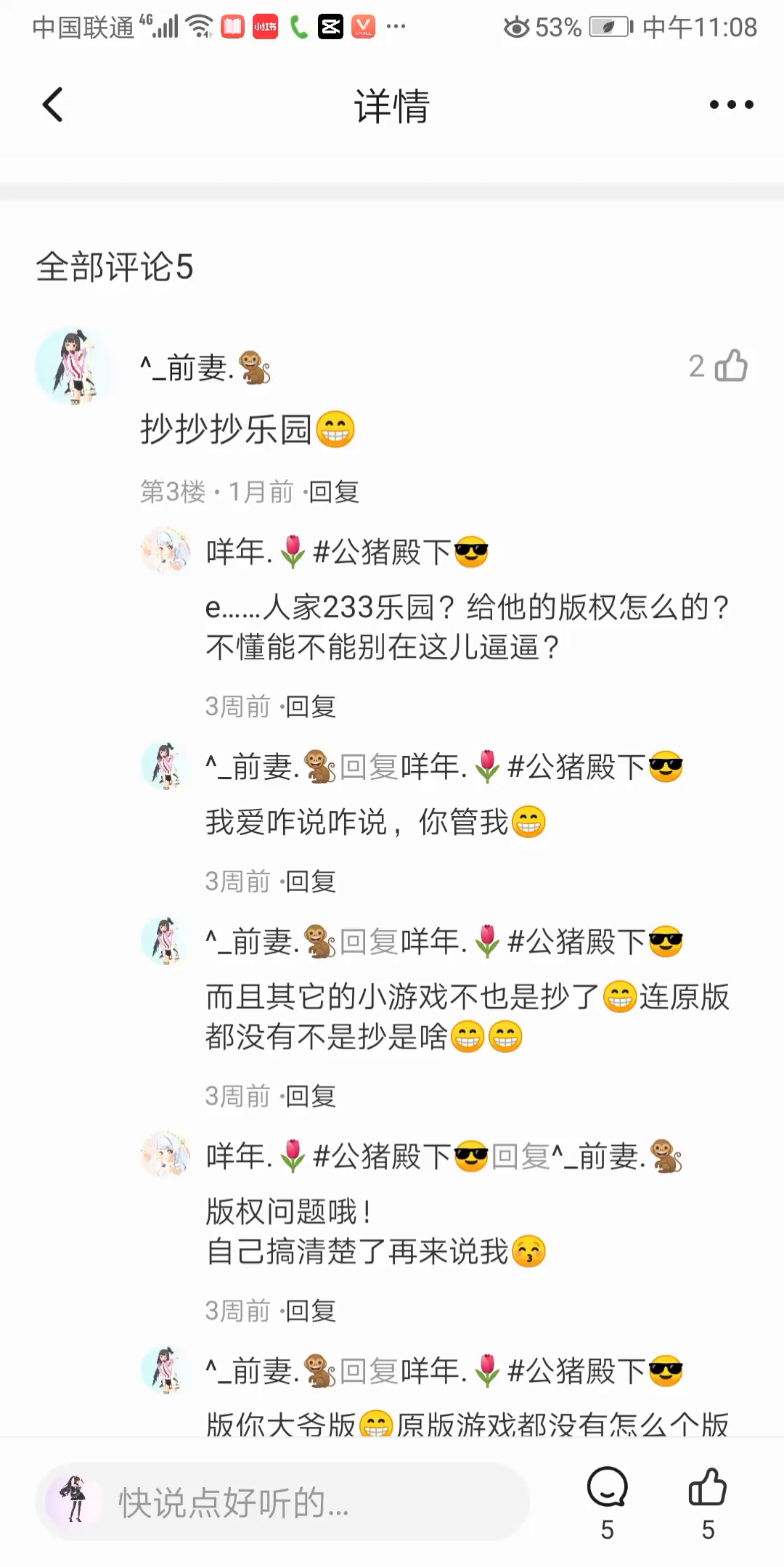784x1567 pixels.
Task: Reply to the comment about 人家233乐园
Action: tap(311, 707)
